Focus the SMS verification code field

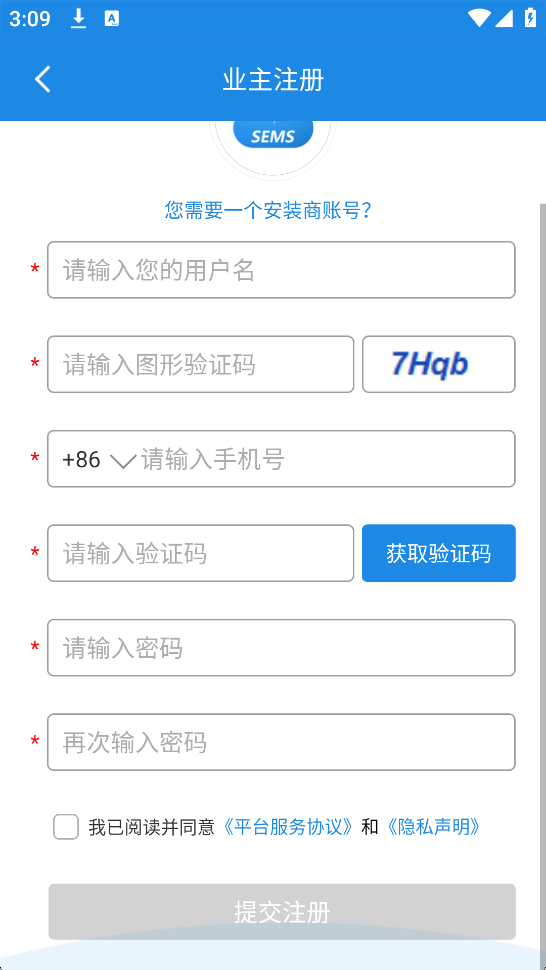(200, 553)
